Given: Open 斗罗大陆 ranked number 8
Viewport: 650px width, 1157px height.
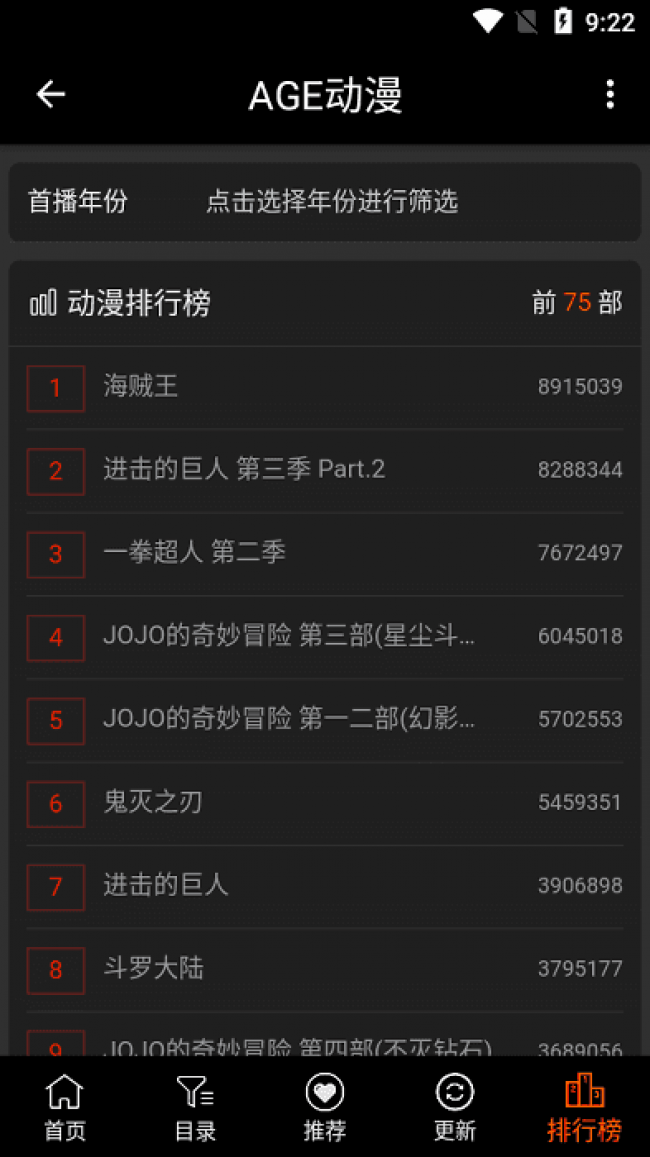Looking at the screenshot, I should tap(325, 970).
